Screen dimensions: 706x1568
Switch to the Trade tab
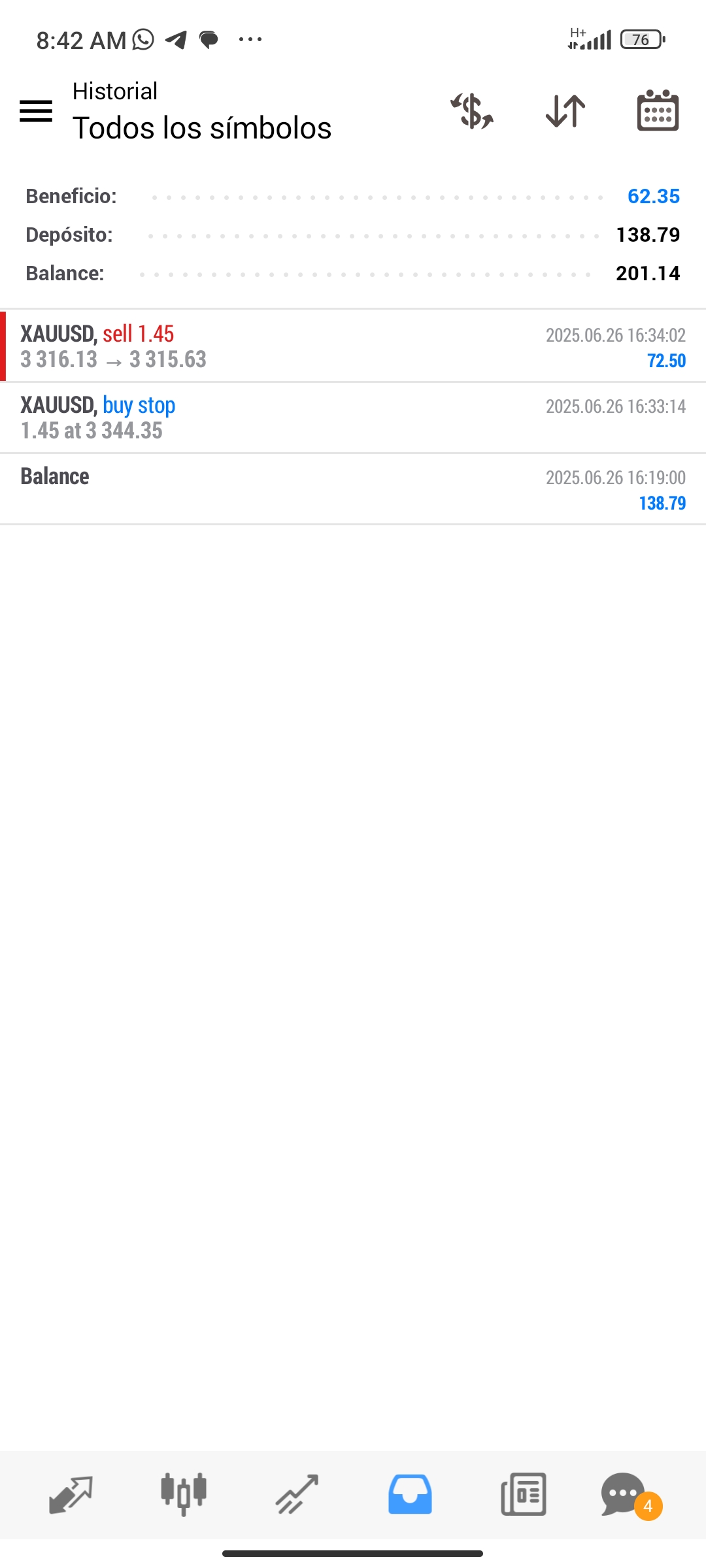(x=297, y=1494)
